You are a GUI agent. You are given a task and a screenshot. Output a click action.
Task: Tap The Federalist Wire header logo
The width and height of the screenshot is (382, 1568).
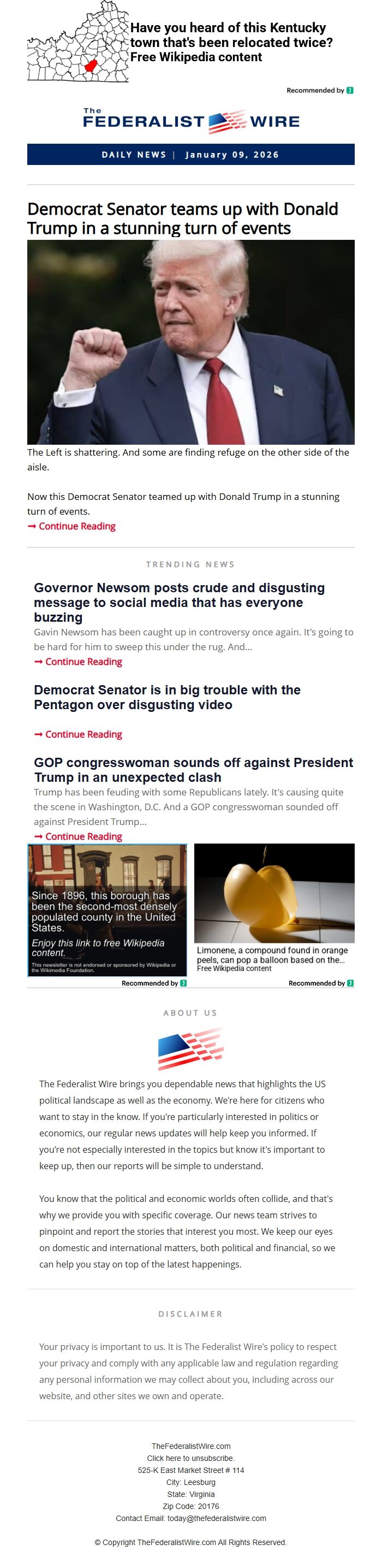click(x=190, y=121)
